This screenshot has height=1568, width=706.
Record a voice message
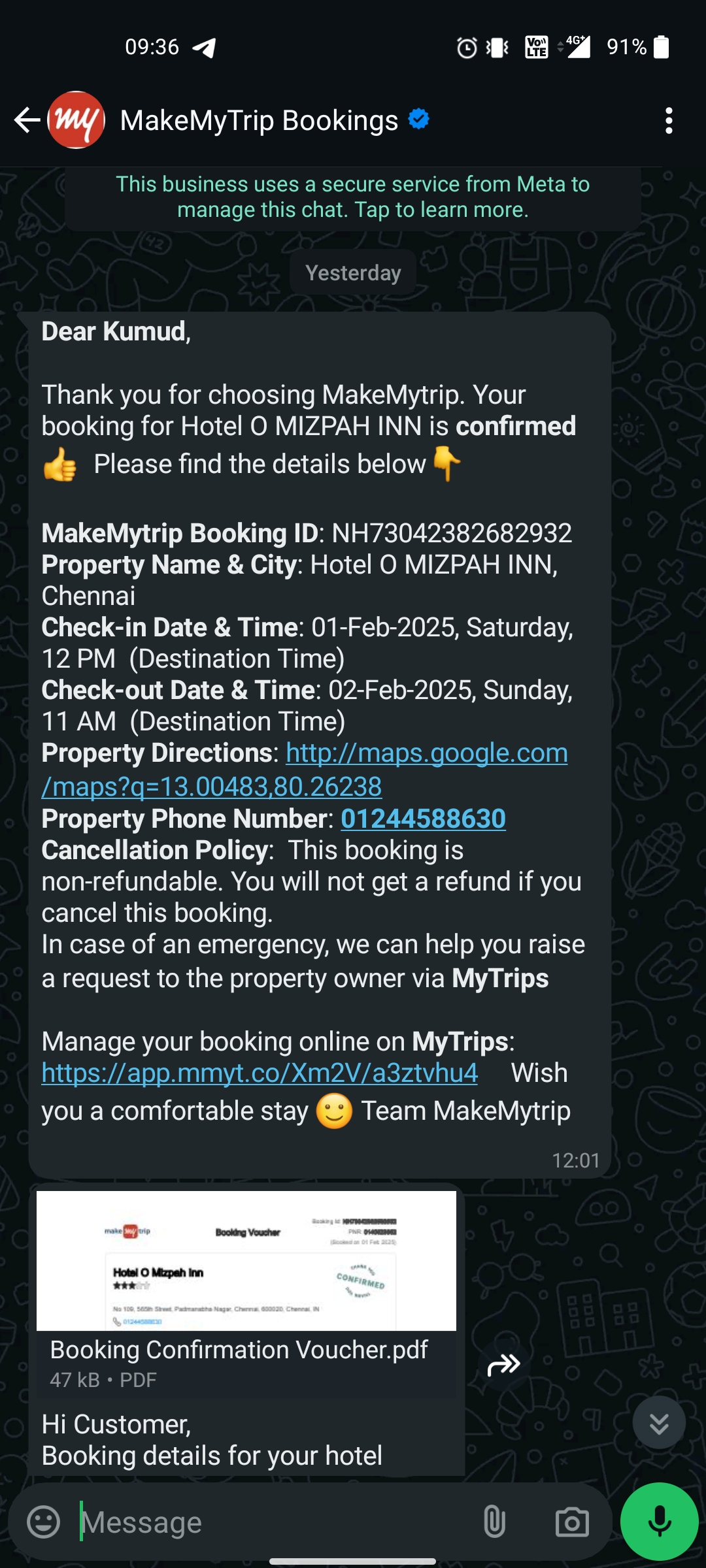tap(659, 1522)
